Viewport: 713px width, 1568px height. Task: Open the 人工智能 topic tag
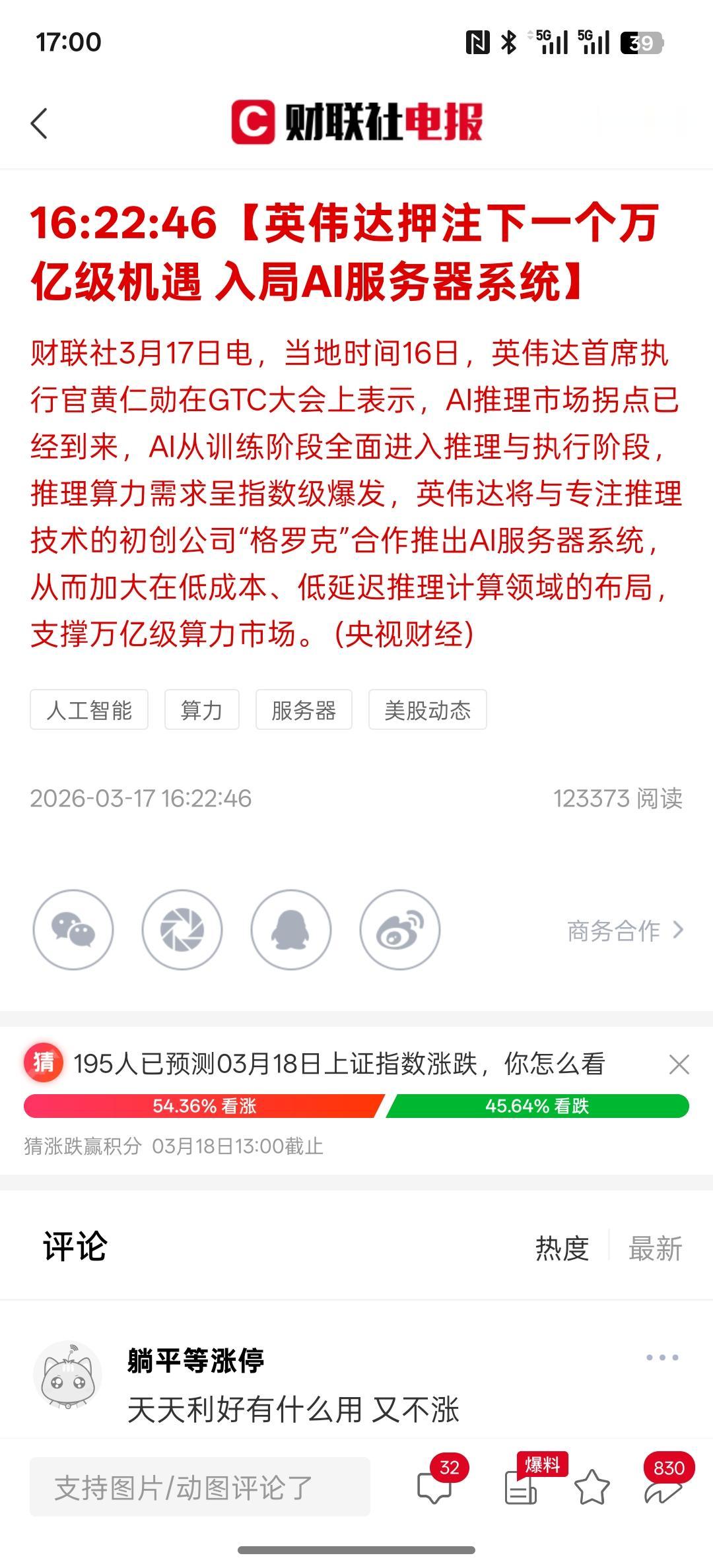[89, 710]
